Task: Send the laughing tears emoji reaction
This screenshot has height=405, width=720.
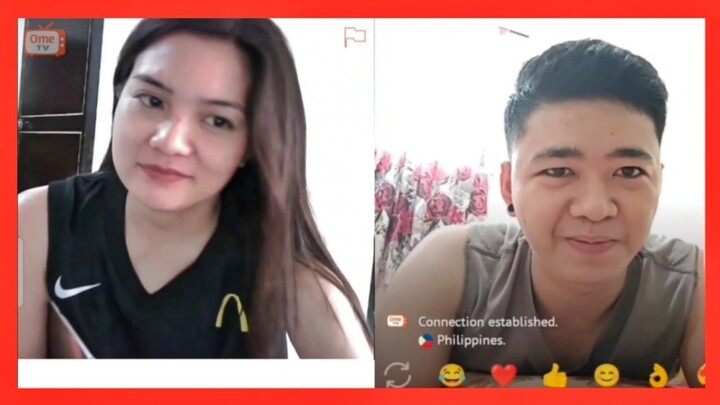Action: (452, 376)
